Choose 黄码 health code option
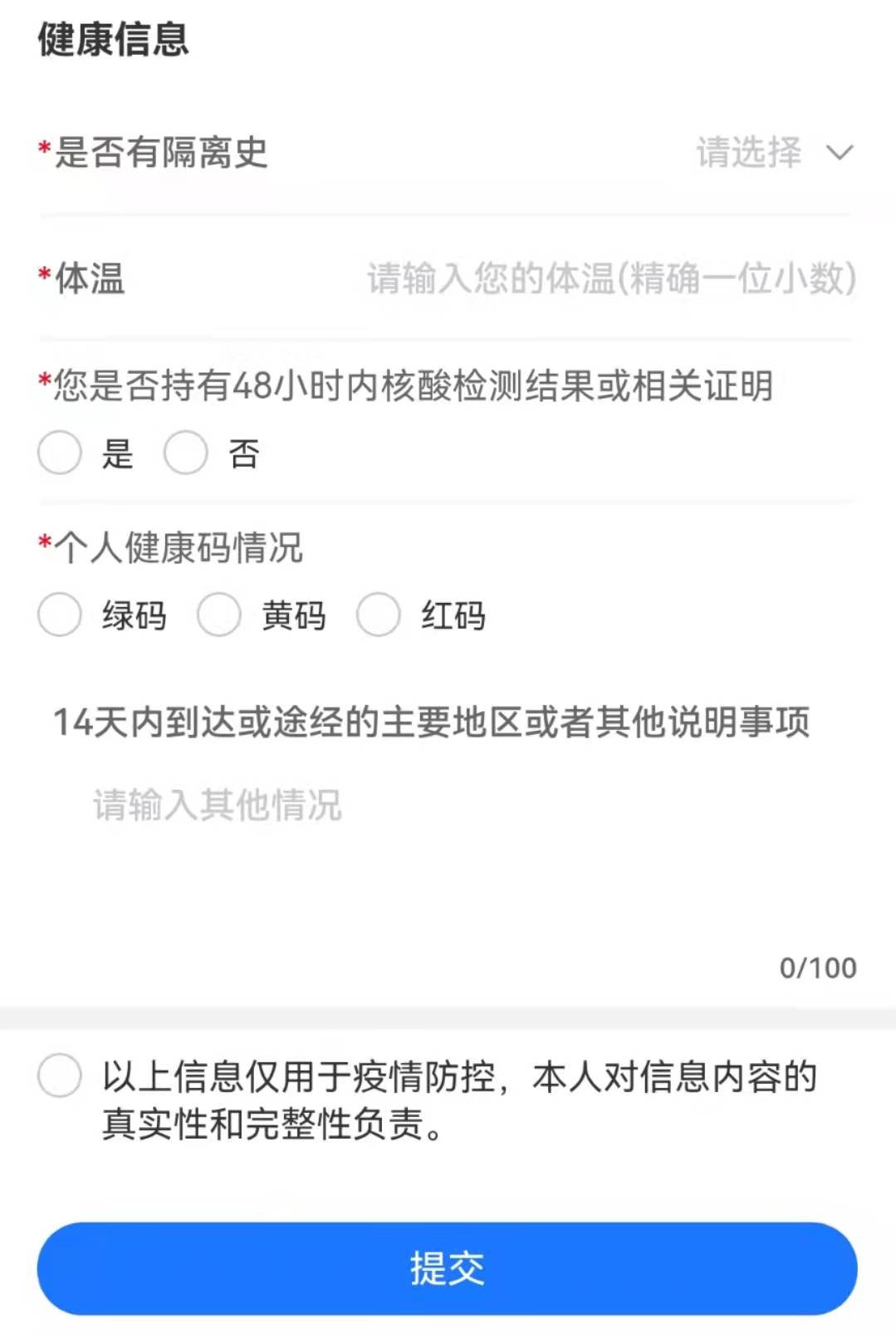 pos(219,615)
